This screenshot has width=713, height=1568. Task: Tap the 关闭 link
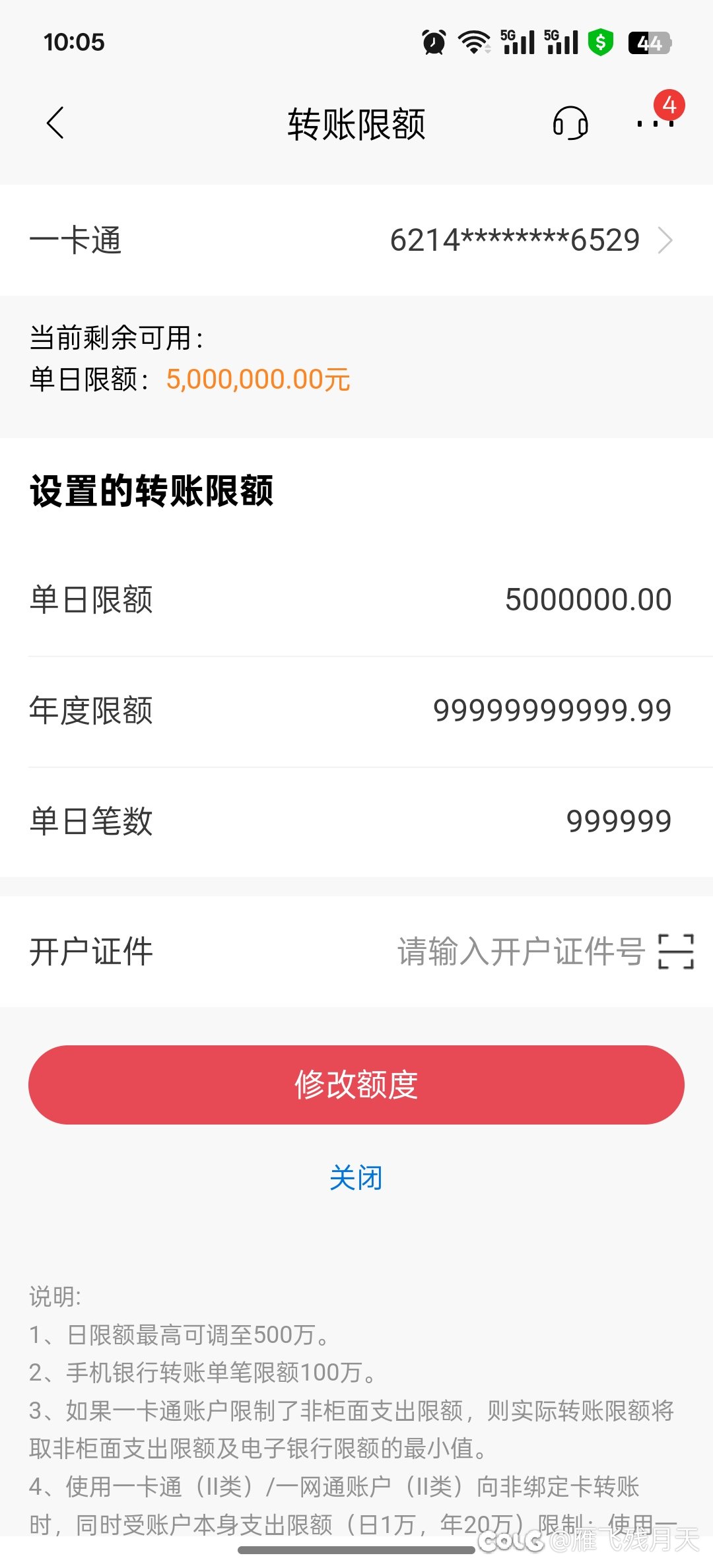(x=356, y=1178)
